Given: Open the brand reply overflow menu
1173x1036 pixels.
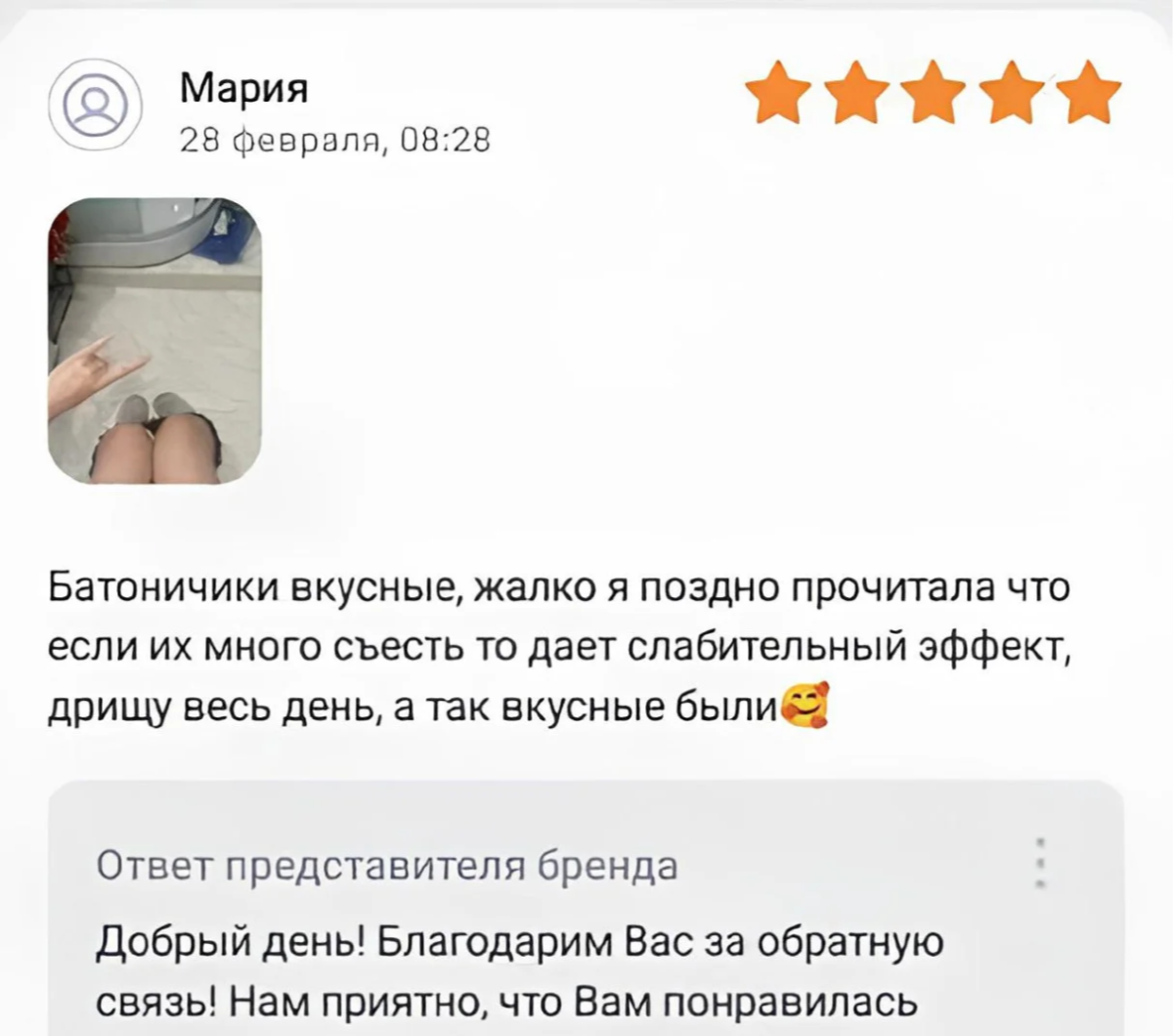Looking at the screenshot, I should [x=1043, y=862].
